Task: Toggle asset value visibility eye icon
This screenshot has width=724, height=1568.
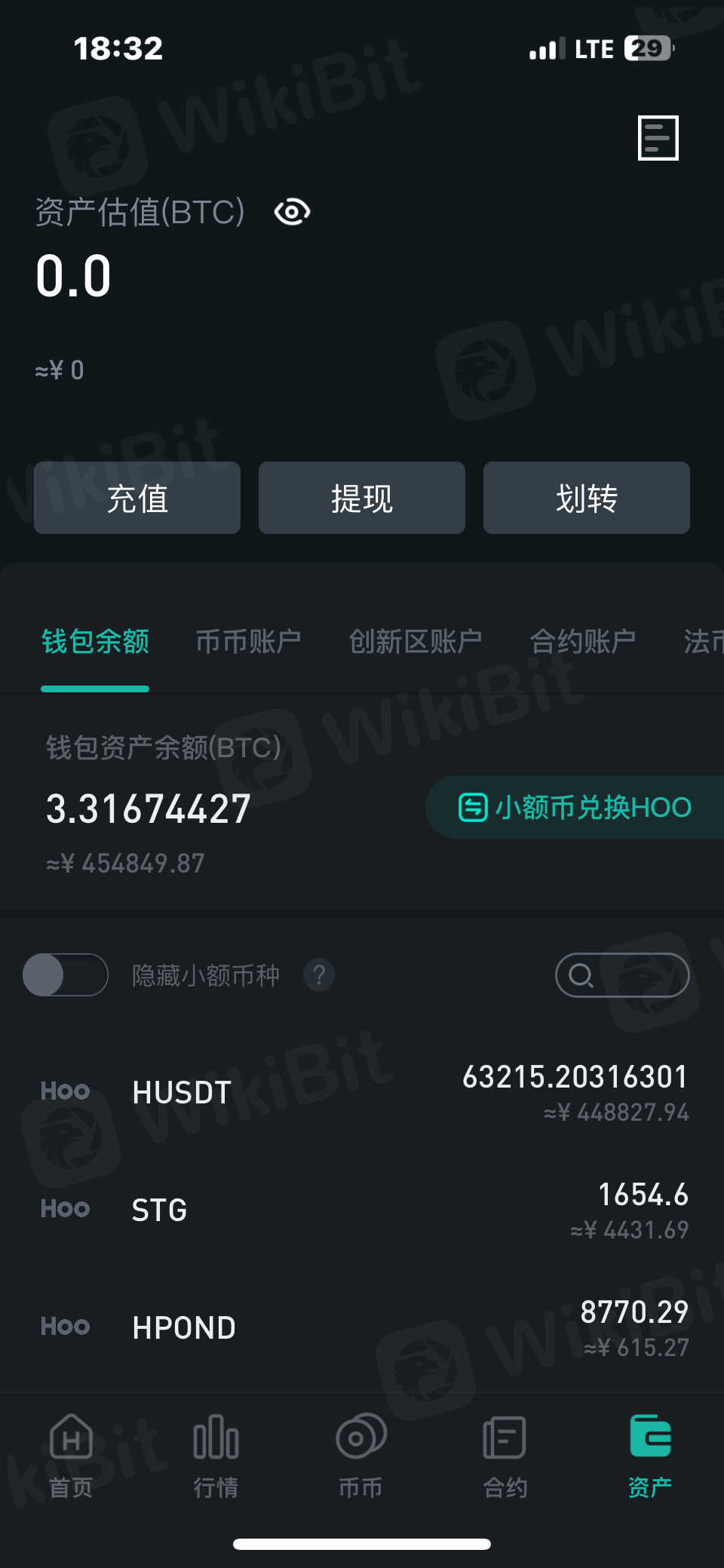Action: coord(293,212)
